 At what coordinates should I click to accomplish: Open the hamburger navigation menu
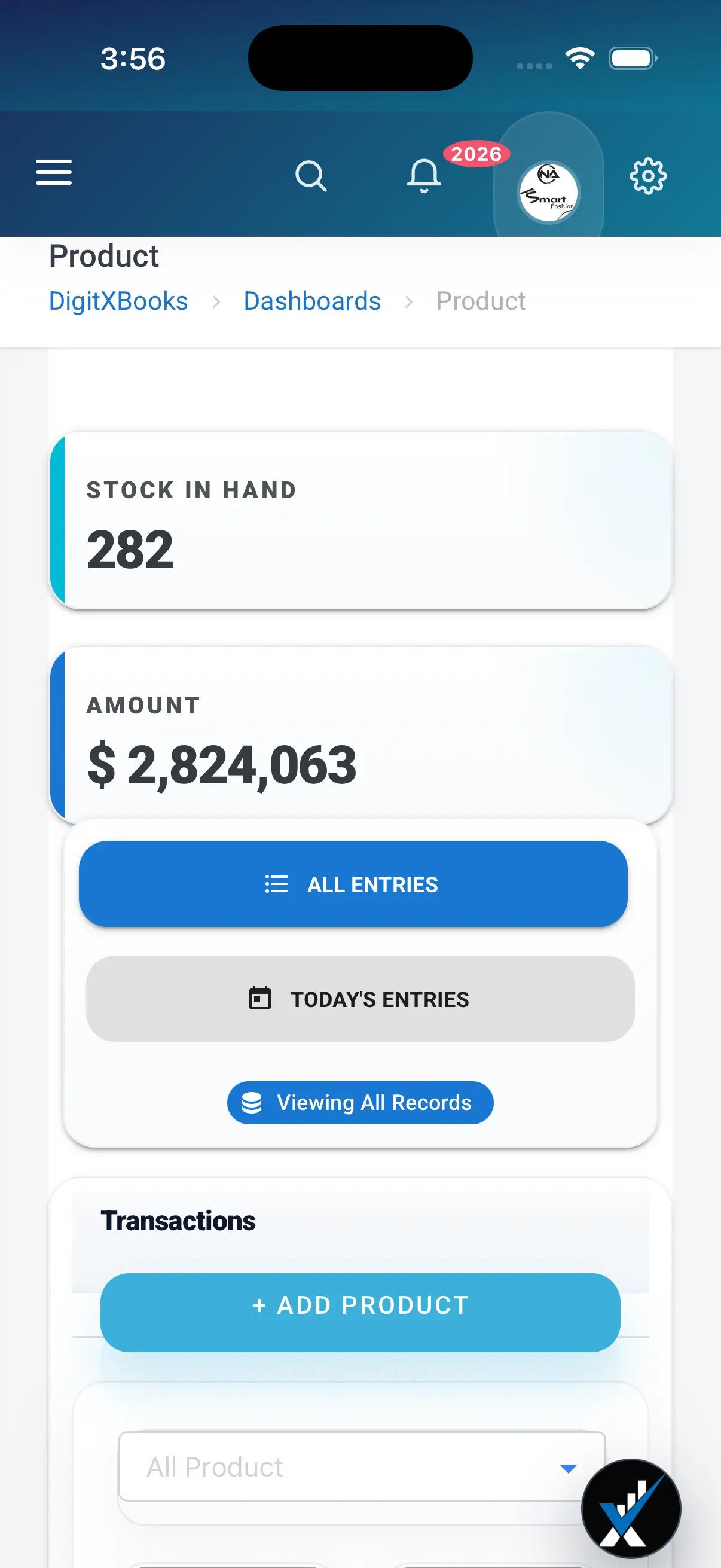(x=54, y=173)
